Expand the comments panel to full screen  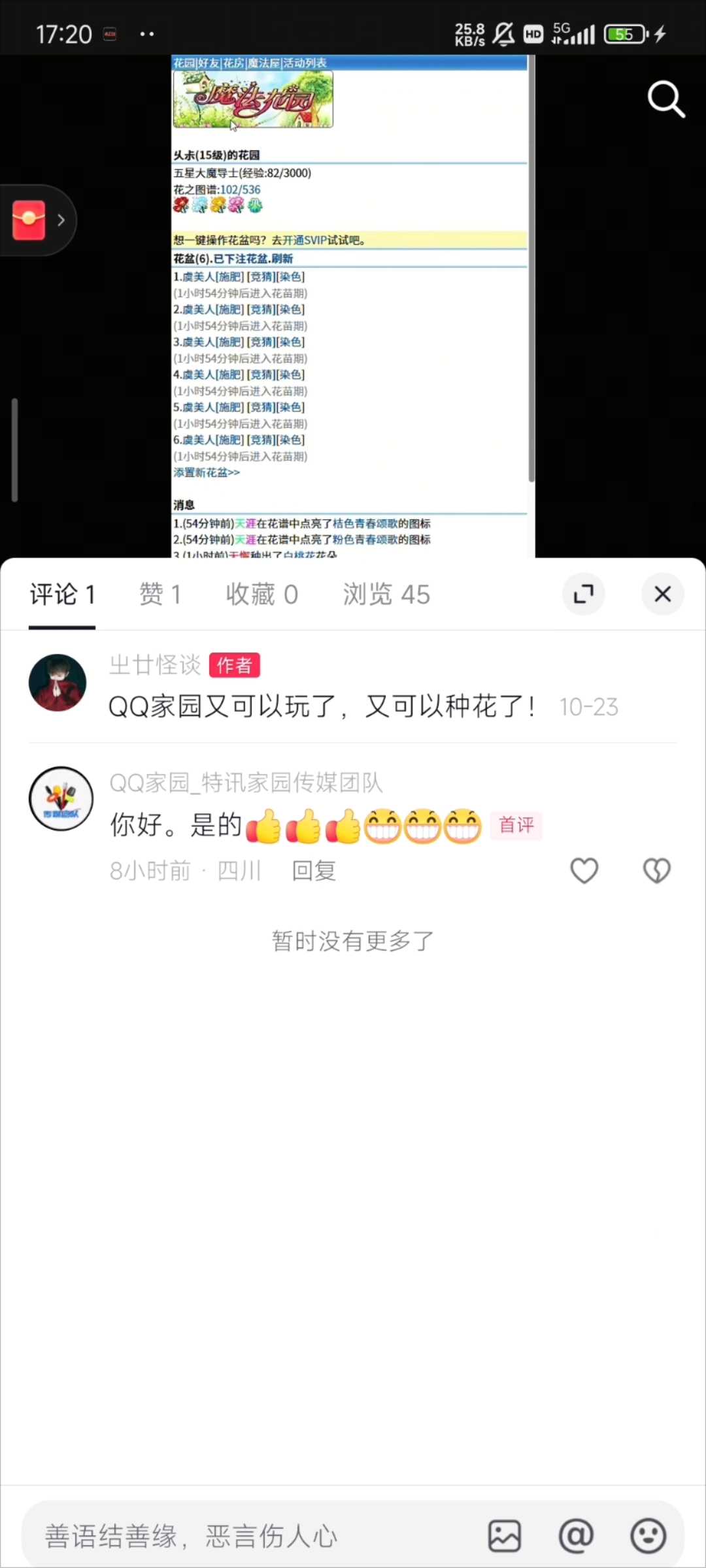pos(583,594)
